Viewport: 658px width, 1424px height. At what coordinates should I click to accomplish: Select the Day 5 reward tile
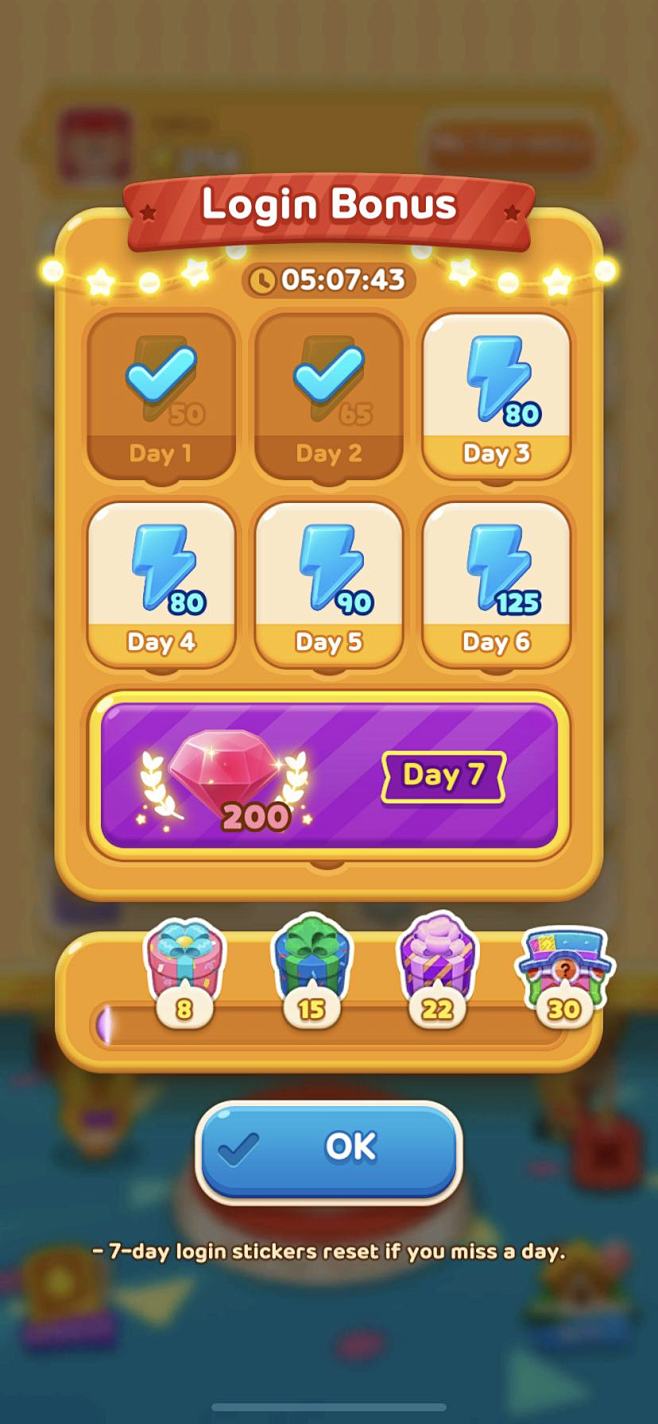tap(329, 583)
